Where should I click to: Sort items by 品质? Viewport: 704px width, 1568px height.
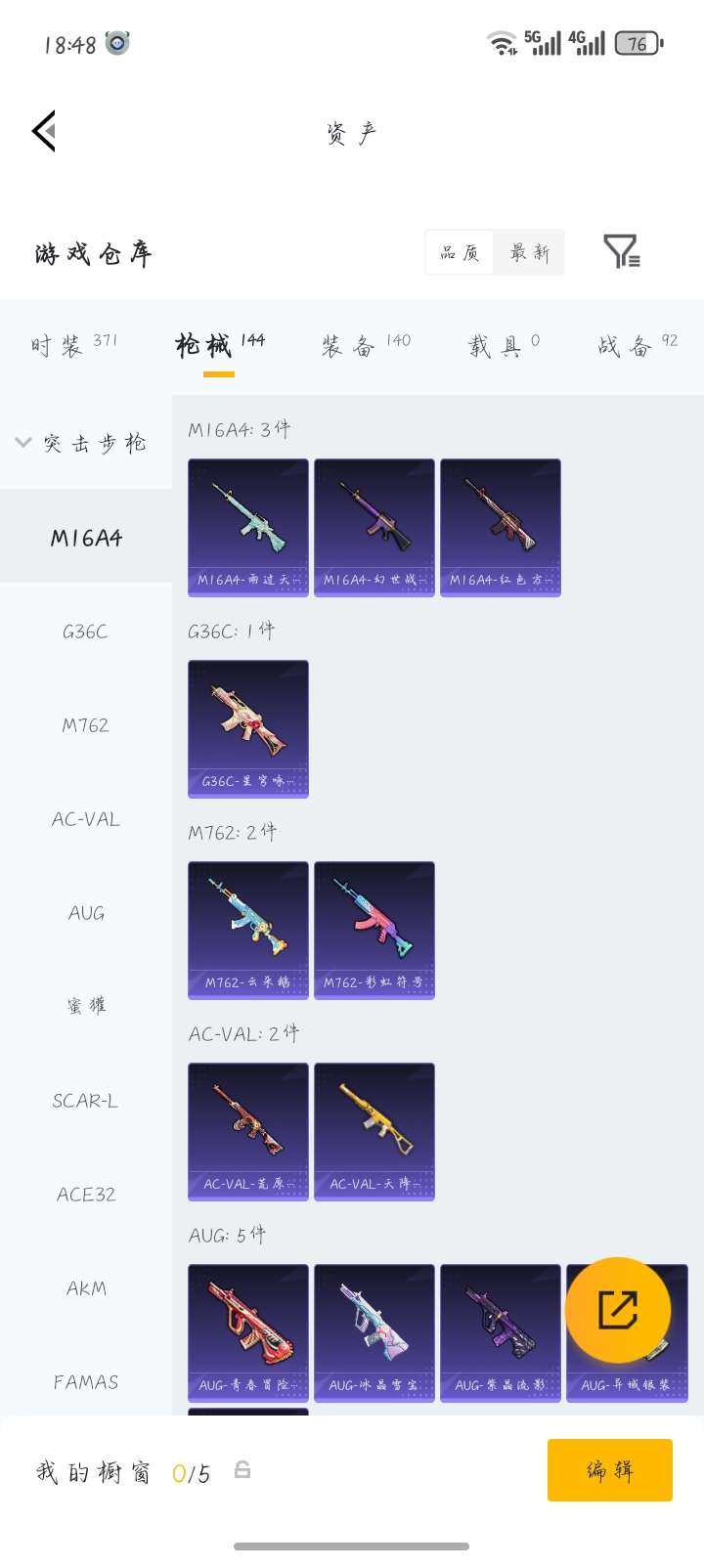460,253
